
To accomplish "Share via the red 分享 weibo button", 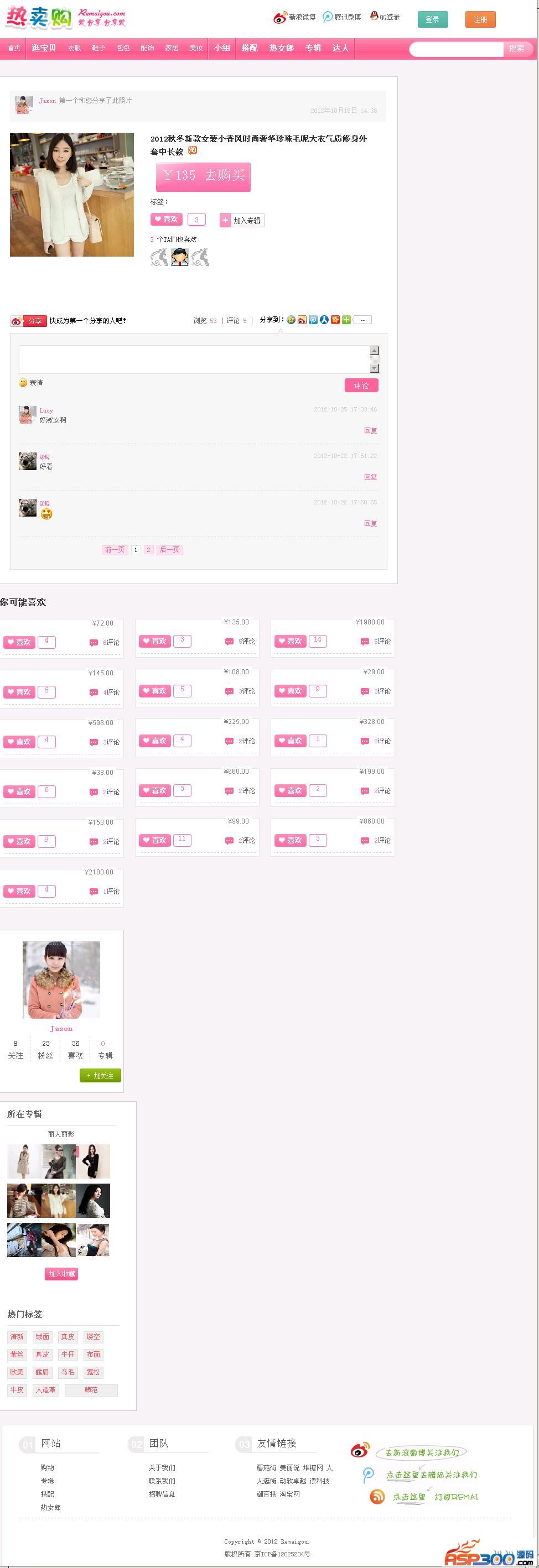I will 29,321.
